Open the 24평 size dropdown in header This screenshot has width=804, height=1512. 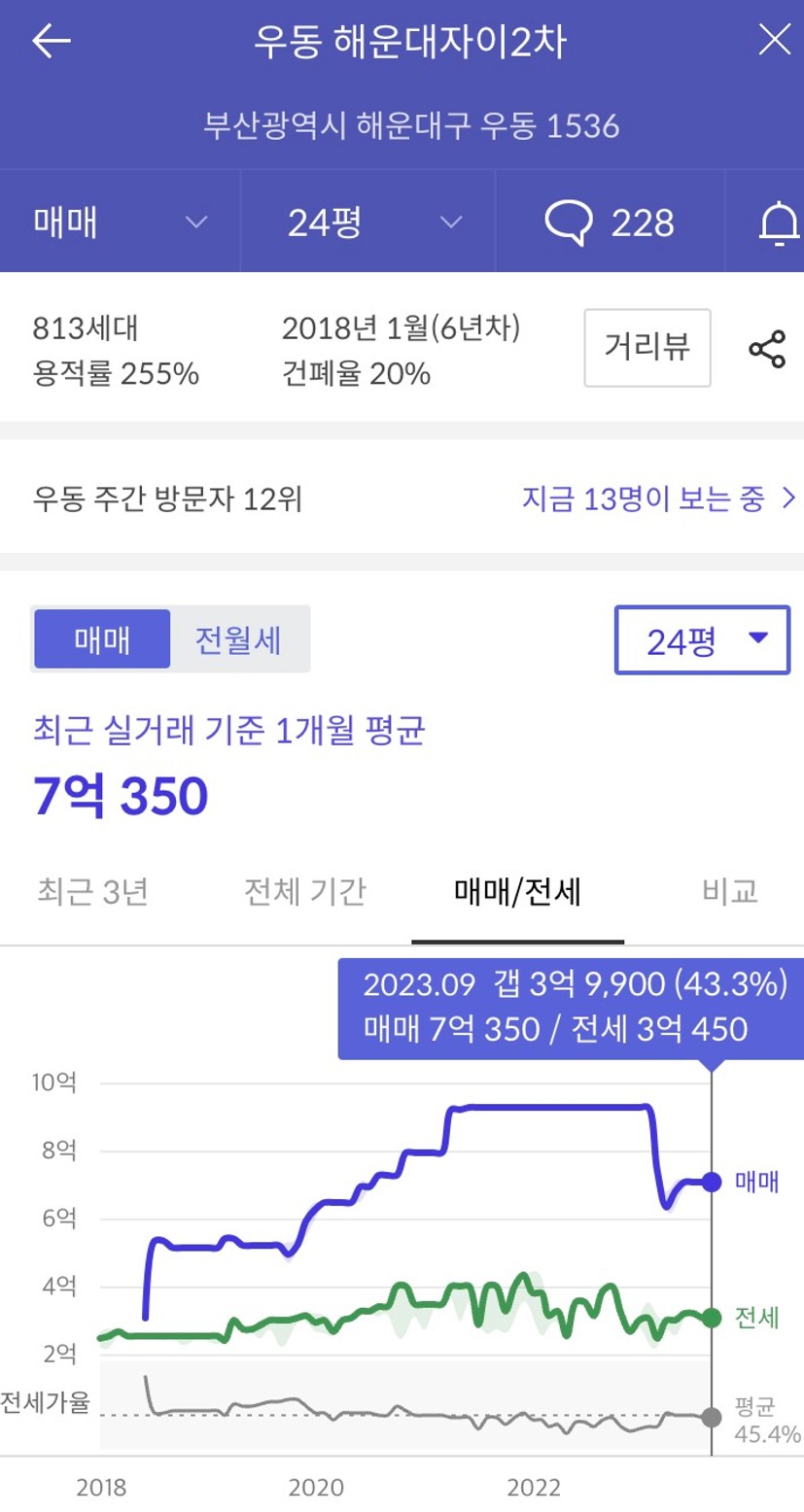(368, 223)
